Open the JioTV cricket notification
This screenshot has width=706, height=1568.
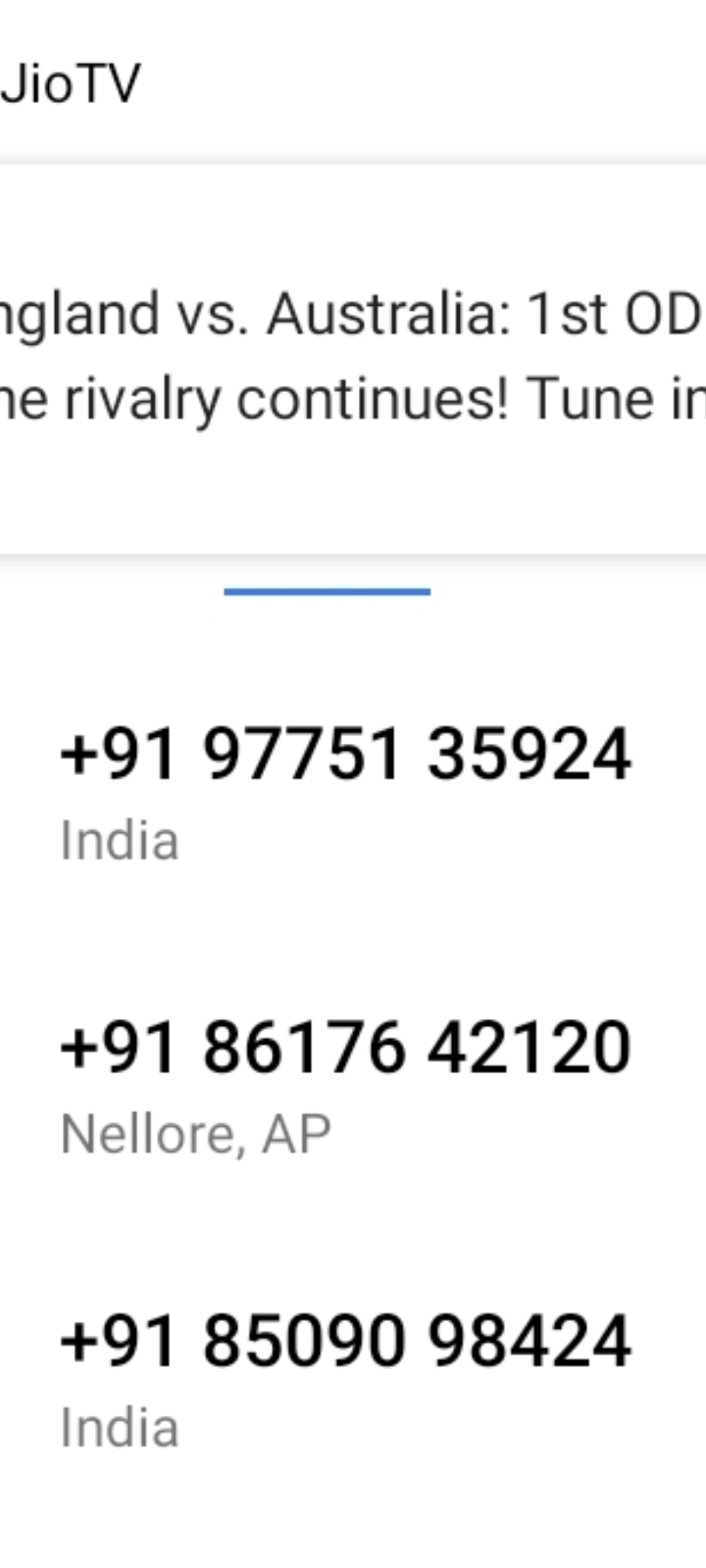353,358
